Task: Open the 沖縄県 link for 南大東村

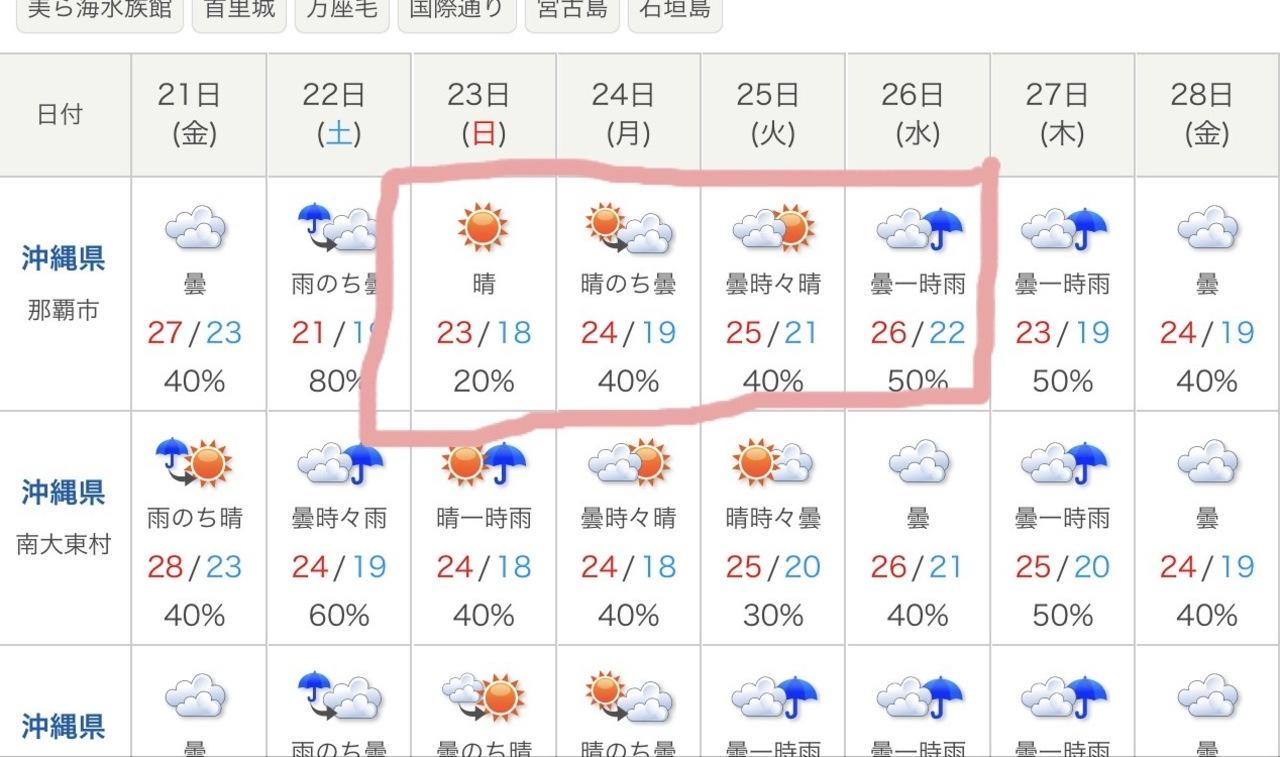Action: point(63,492)
